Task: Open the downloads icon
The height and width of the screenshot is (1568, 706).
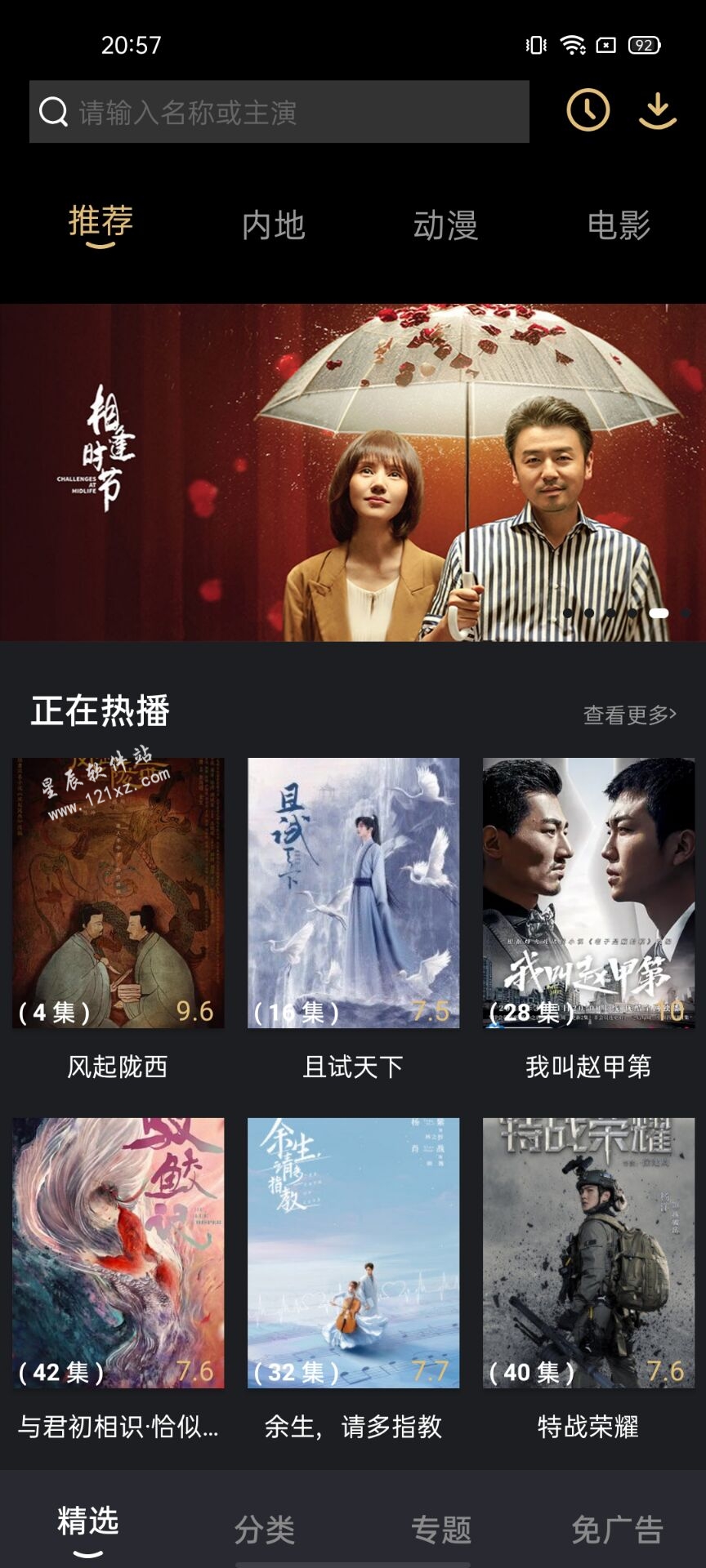Action: (657, 110)
